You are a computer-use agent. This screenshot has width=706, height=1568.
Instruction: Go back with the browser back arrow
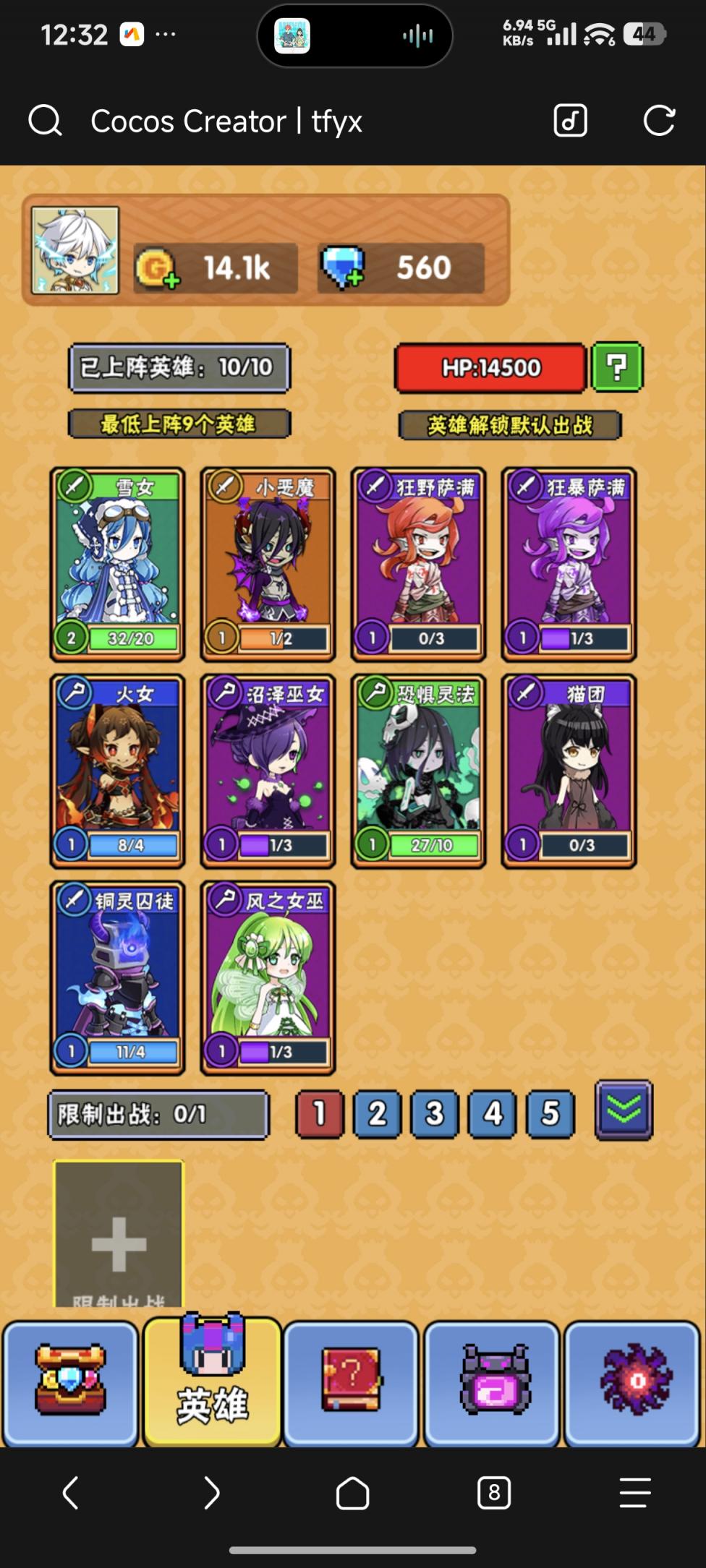point(70,1492)
